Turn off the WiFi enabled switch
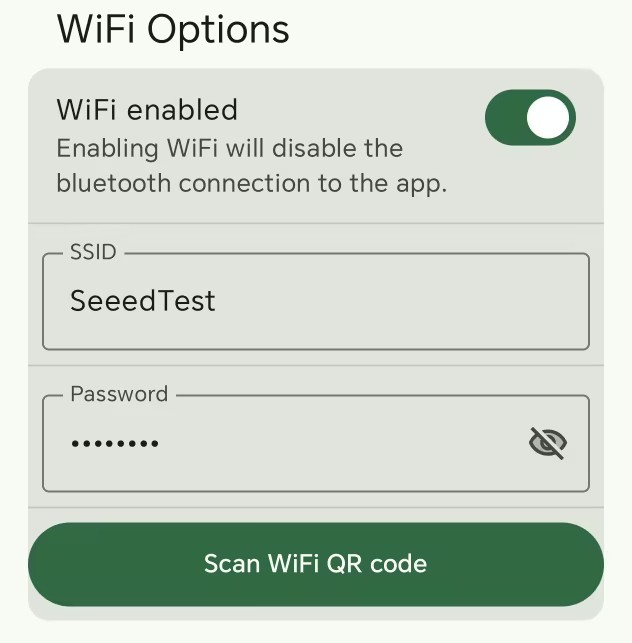This screenshot has height=643, width=632. (530, 118)
